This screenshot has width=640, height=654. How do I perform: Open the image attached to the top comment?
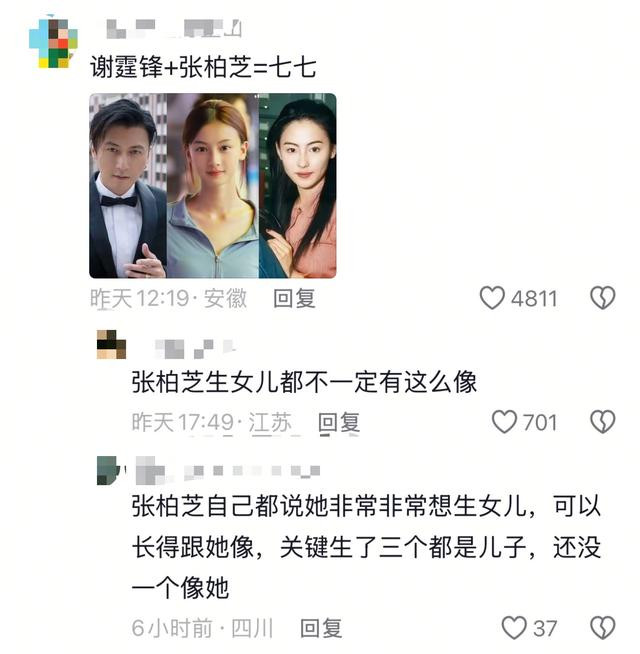click(x=213, y=186)
